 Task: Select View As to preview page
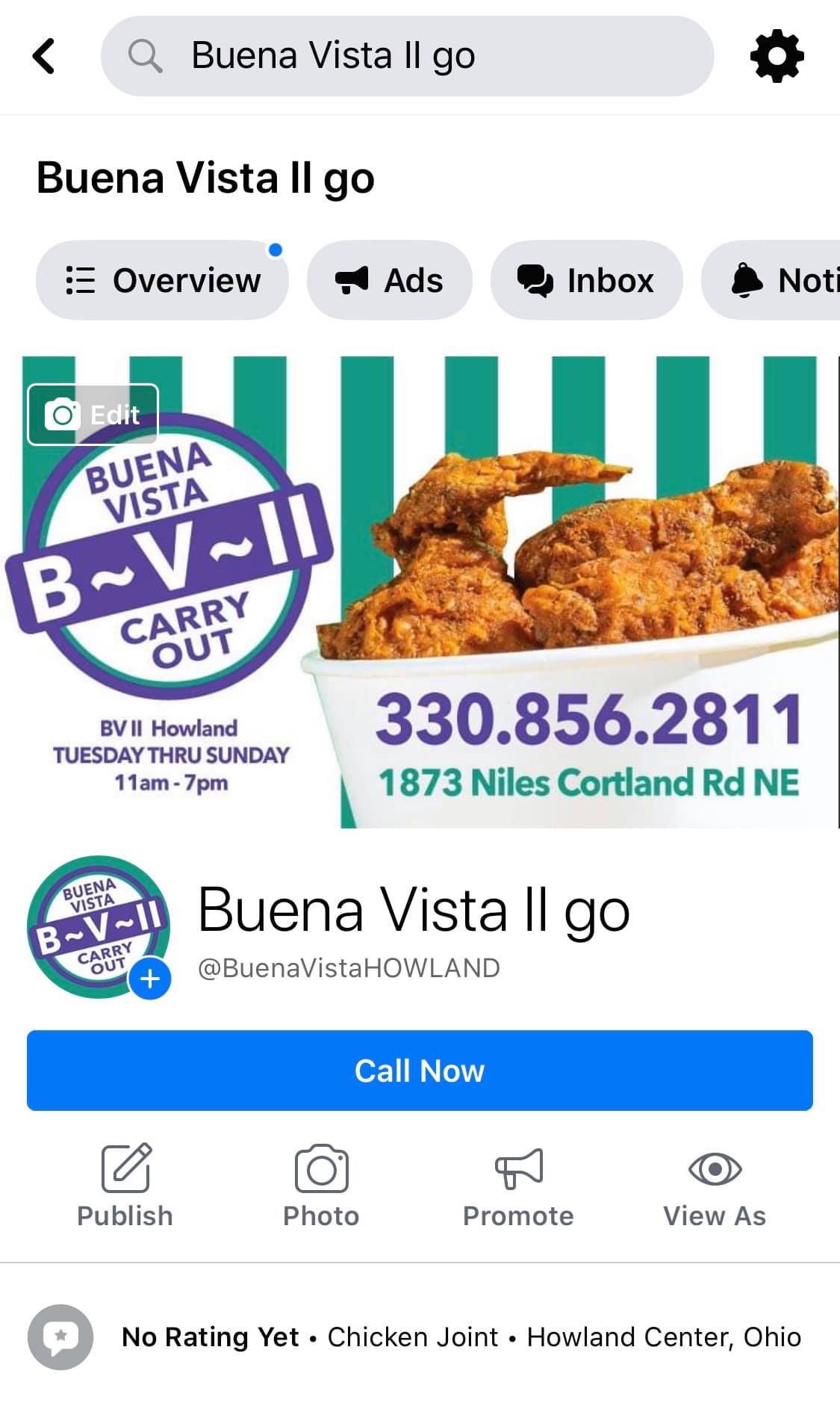[x=715, y=1186]
